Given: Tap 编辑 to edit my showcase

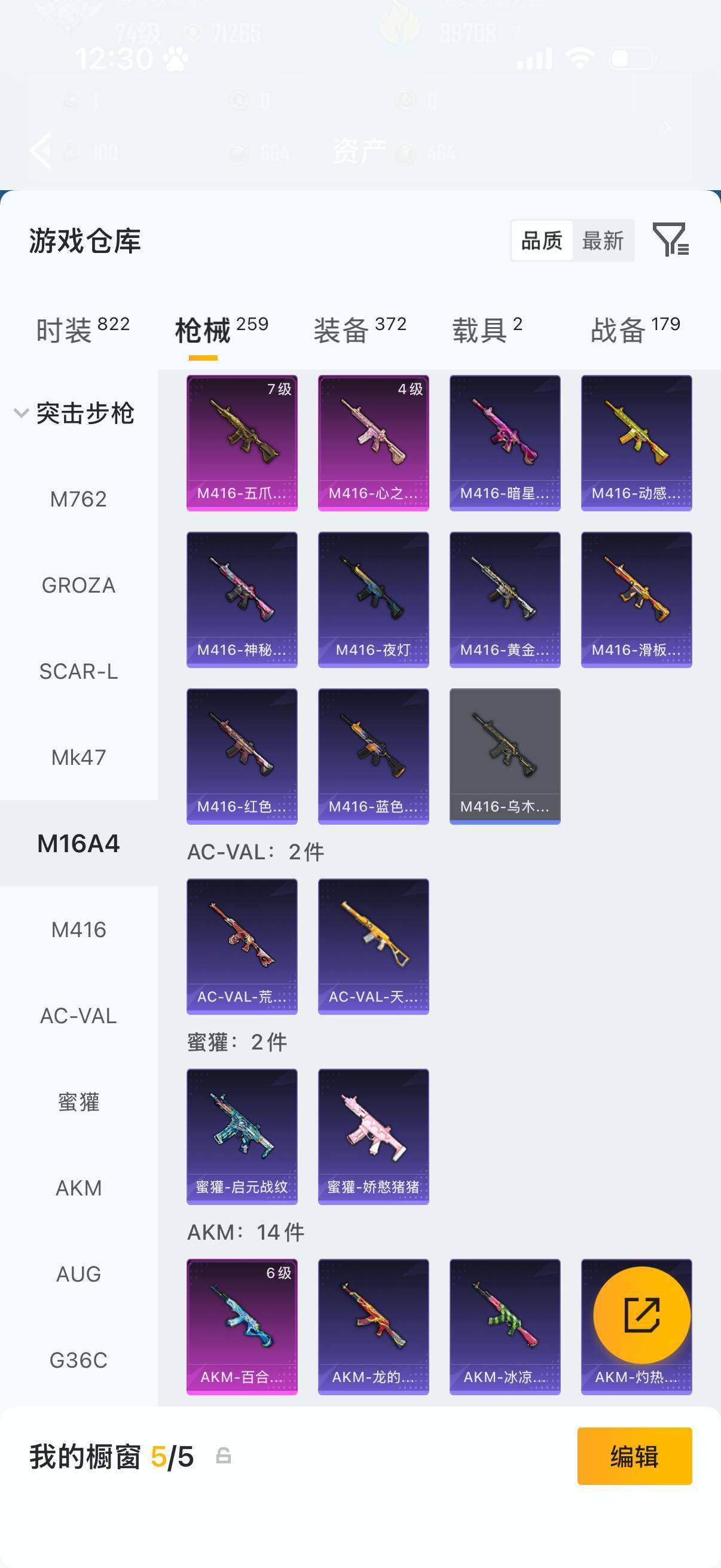Looking at the screenshot, I should click(x=634, y=1456).
